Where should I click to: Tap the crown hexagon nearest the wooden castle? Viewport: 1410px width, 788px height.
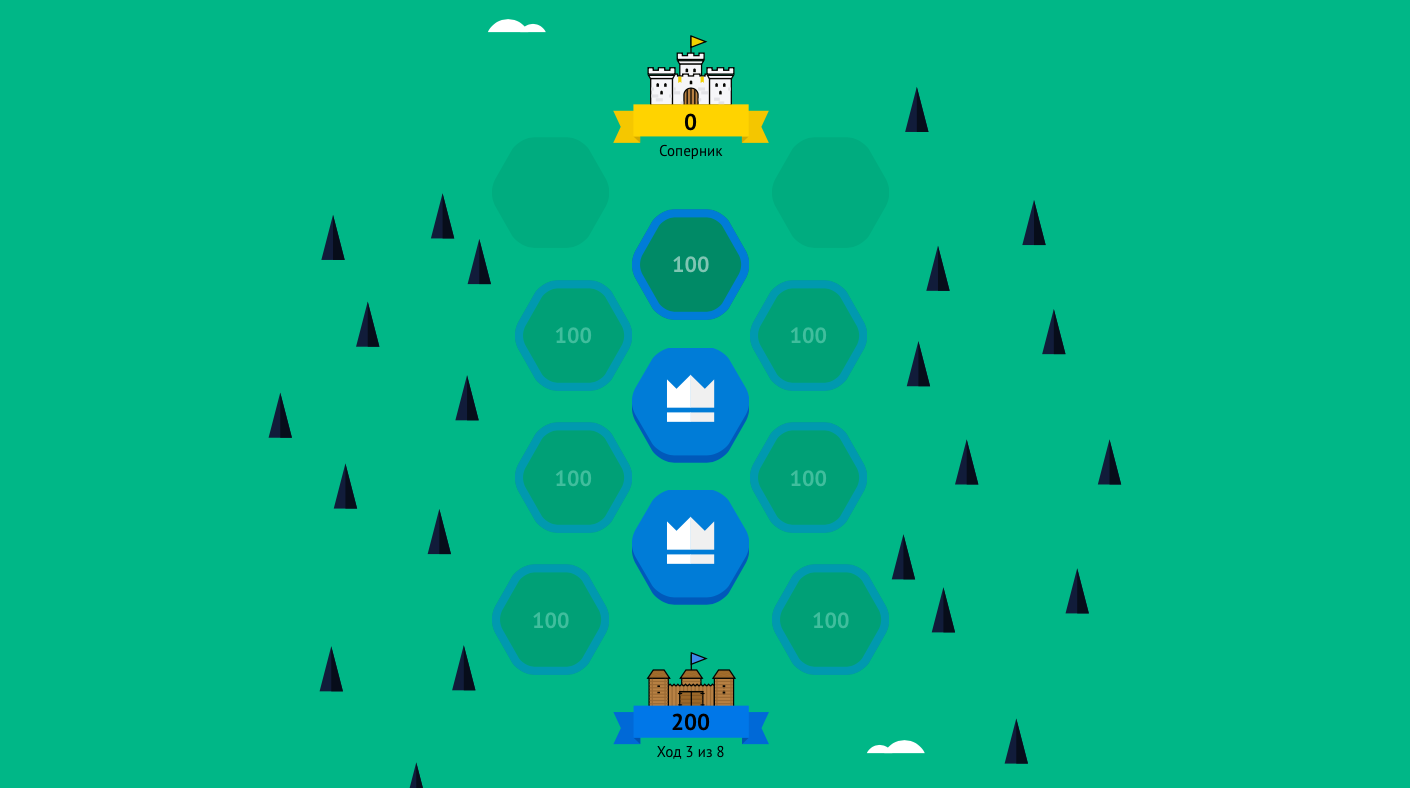pos(690,543)
